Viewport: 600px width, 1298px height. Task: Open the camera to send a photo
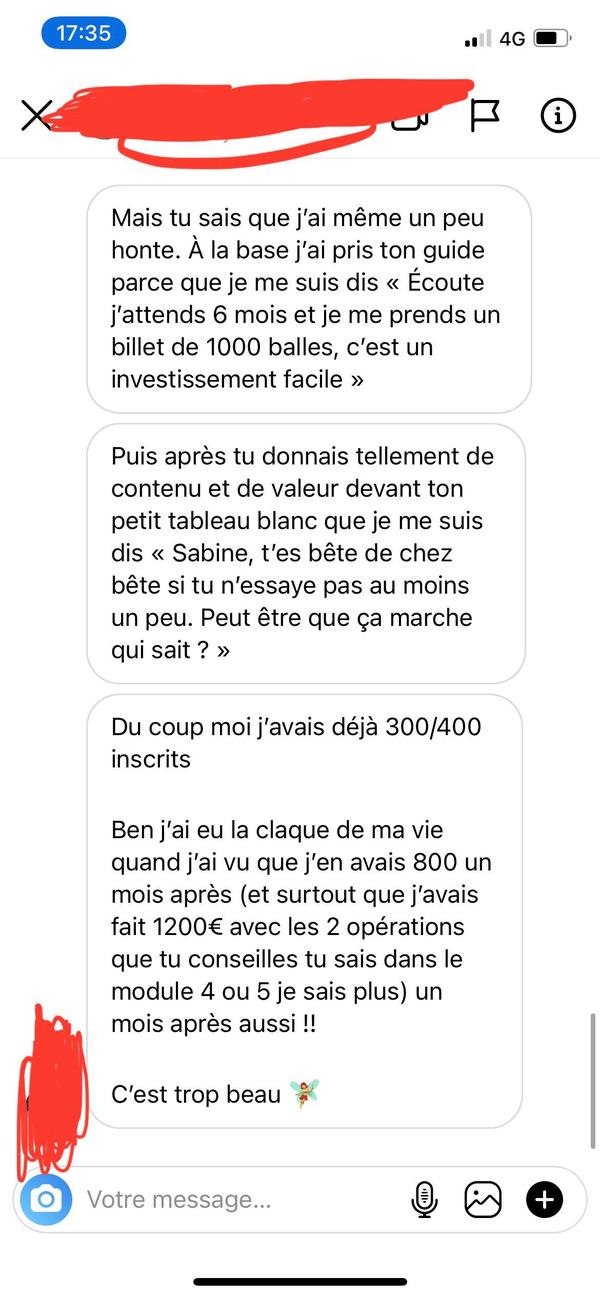[46, 1198]
